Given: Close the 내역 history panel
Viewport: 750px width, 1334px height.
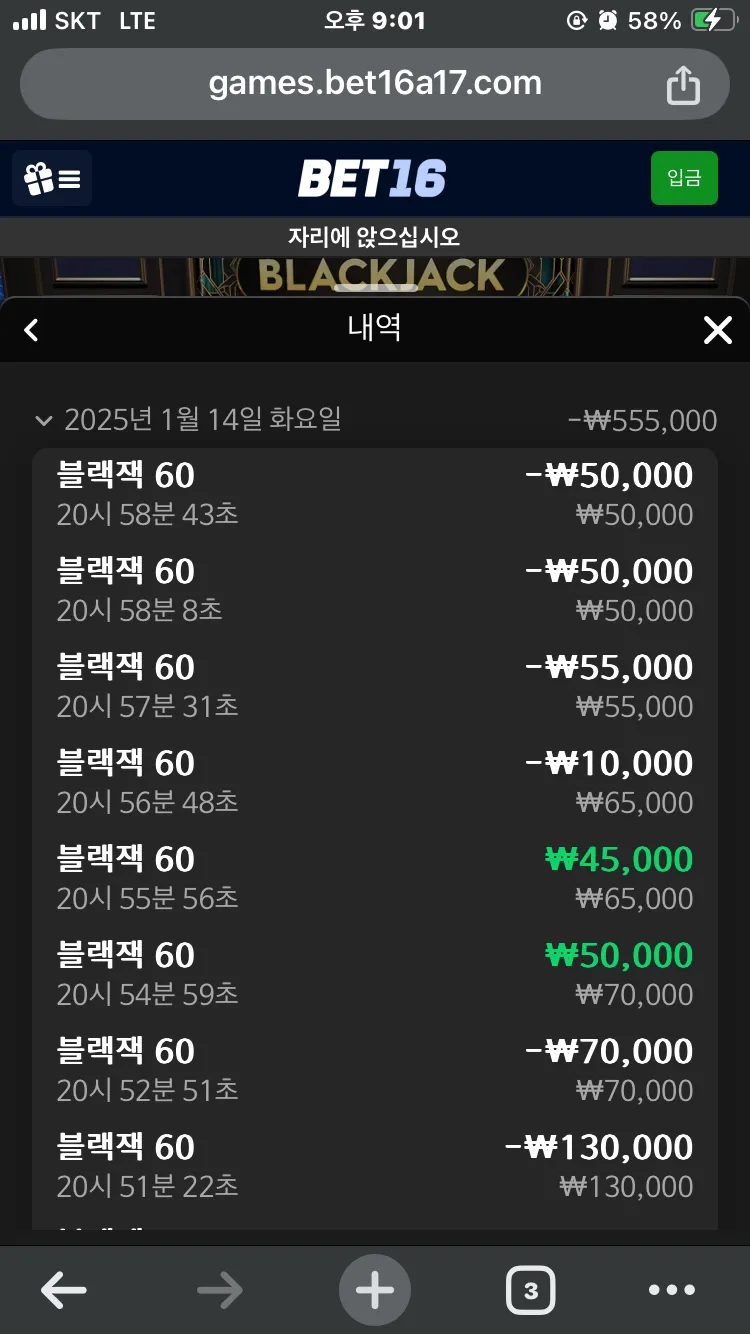Looking at the screenshot, I should (x=718, y=330).
